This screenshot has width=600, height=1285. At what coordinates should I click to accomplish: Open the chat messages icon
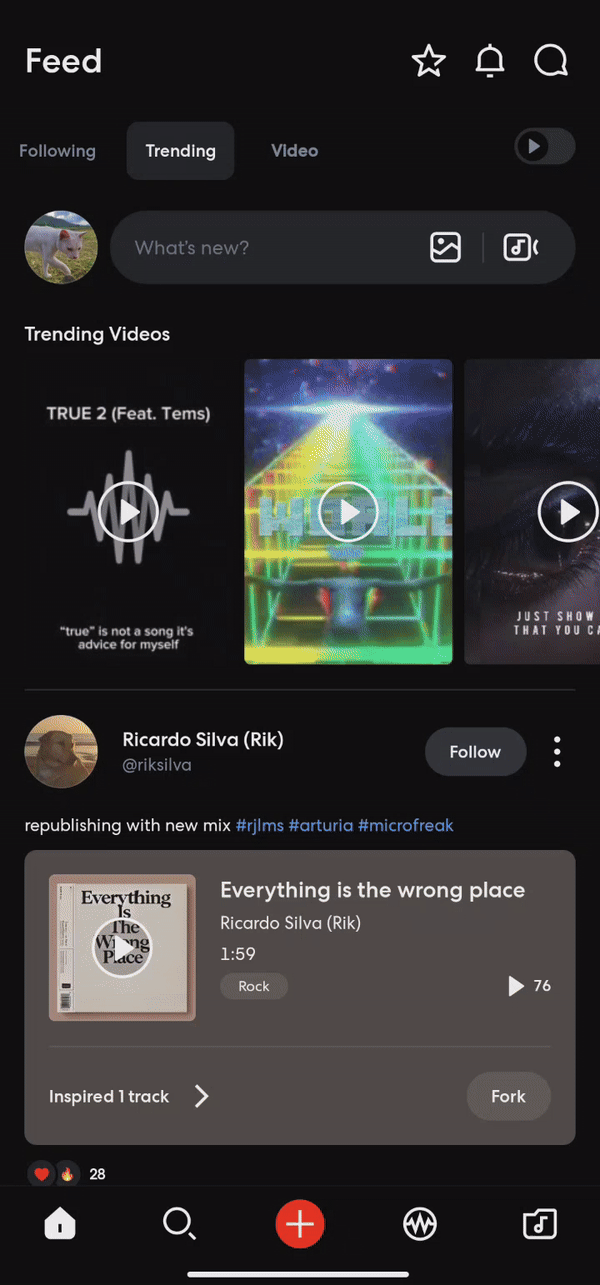click(551, 62)
